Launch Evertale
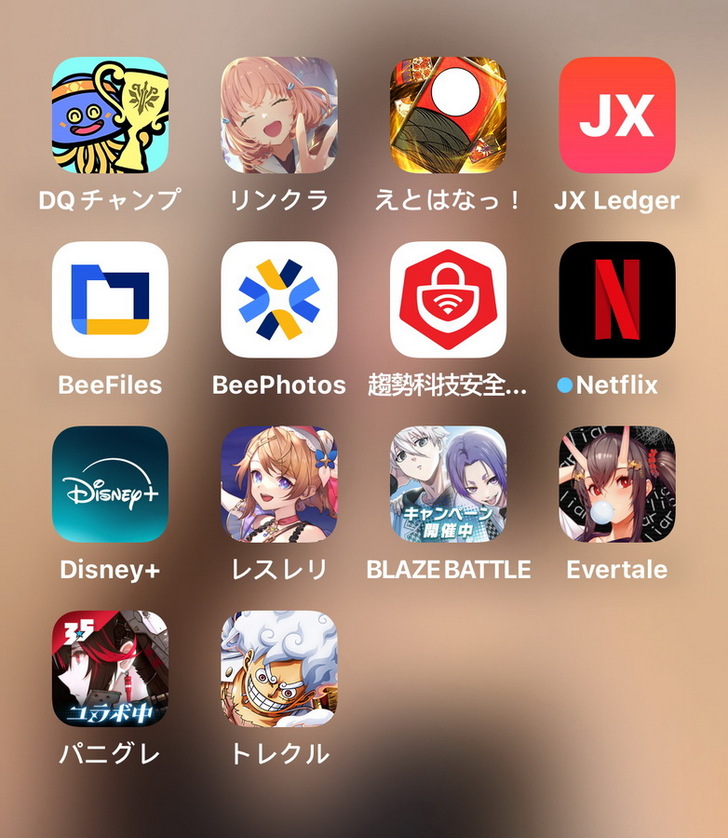The image size is (728, 838). [x=617, y=484]
